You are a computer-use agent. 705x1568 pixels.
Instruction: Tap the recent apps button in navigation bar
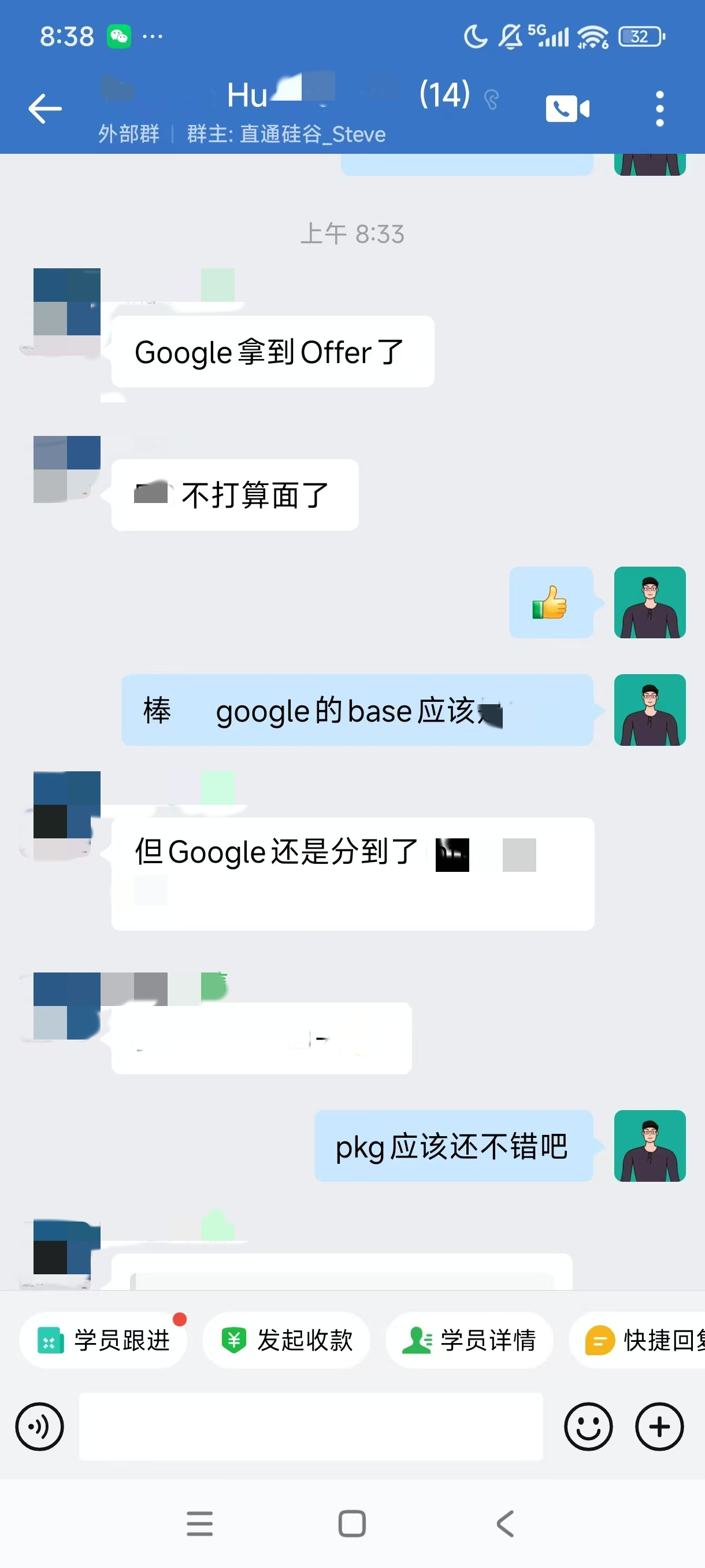tap(201, 1523)
